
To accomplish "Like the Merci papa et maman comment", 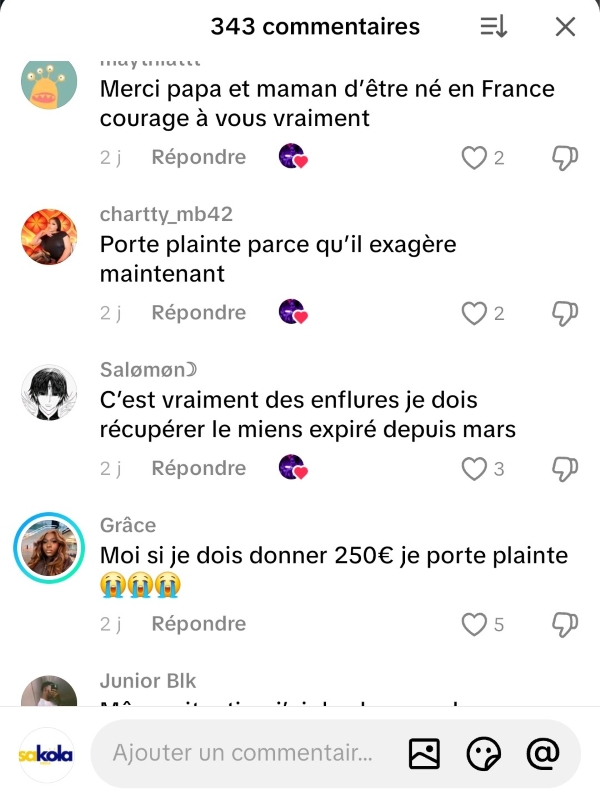I will pos(474,158).
